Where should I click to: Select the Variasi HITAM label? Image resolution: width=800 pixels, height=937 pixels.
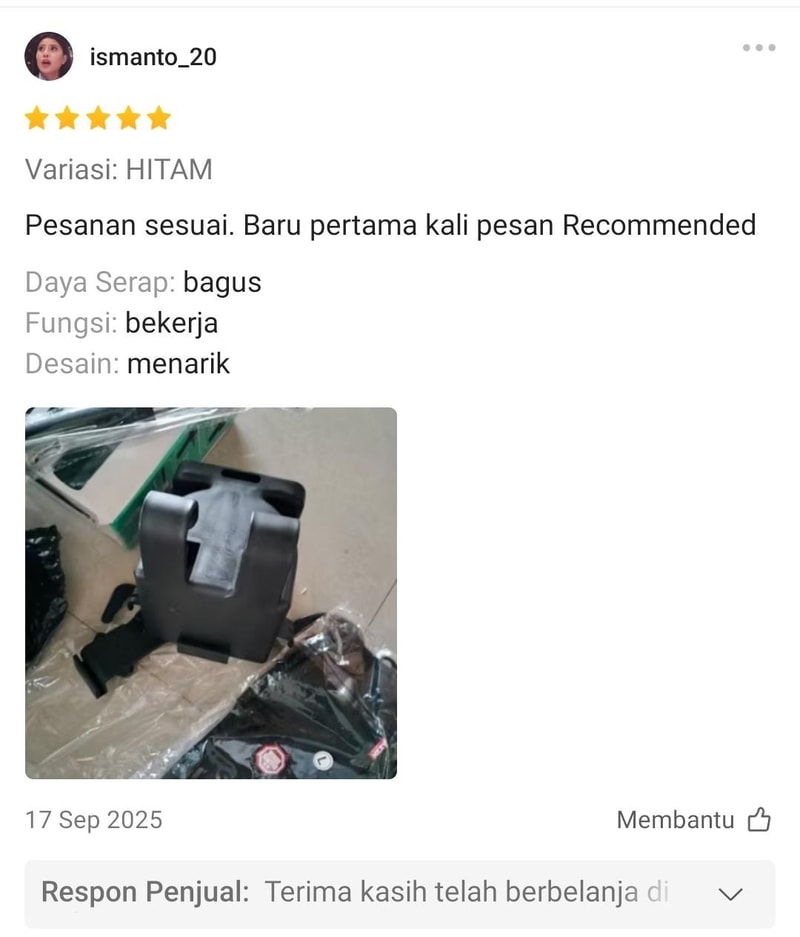coord(118,170)
